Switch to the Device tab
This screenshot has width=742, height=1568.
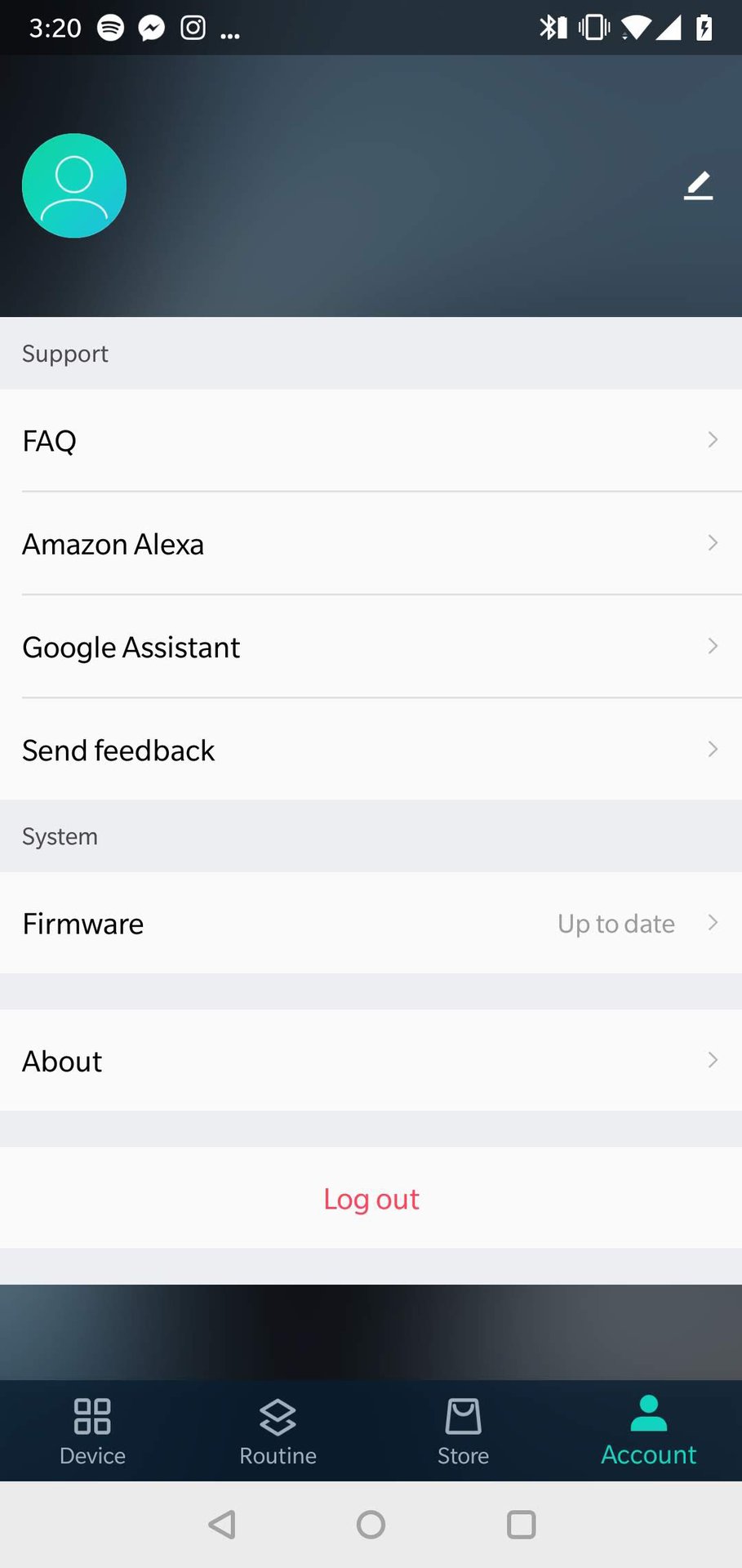[x=92, y=1431]
